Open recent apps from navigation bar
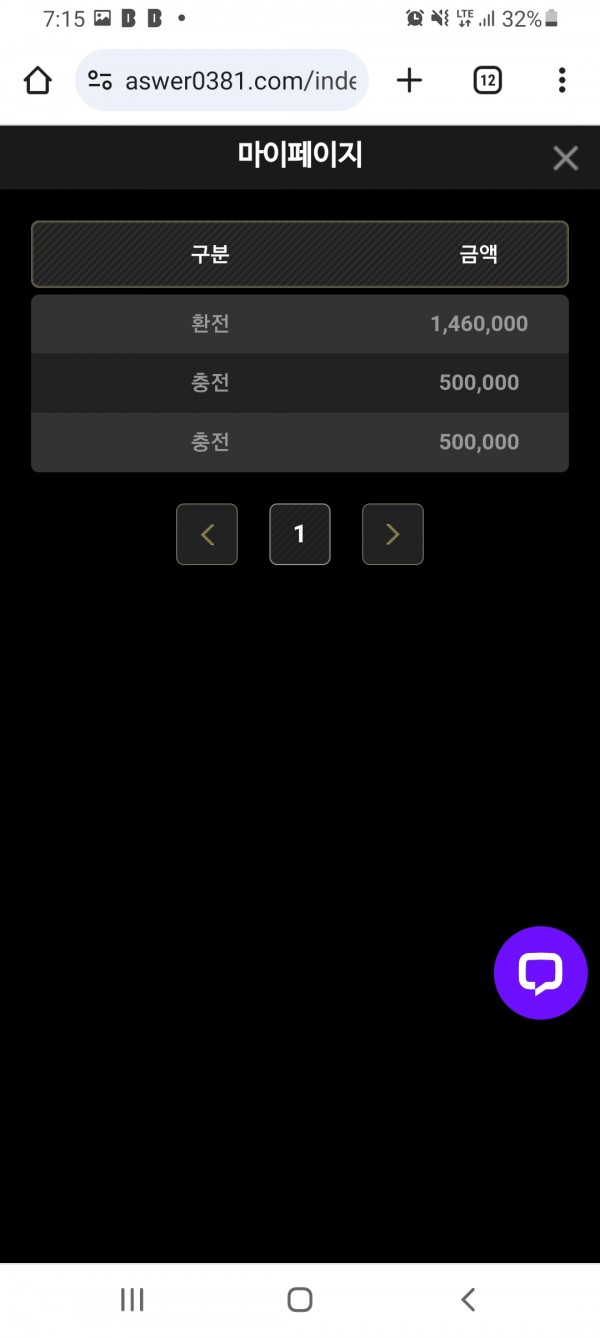 tap(132, 1299)
